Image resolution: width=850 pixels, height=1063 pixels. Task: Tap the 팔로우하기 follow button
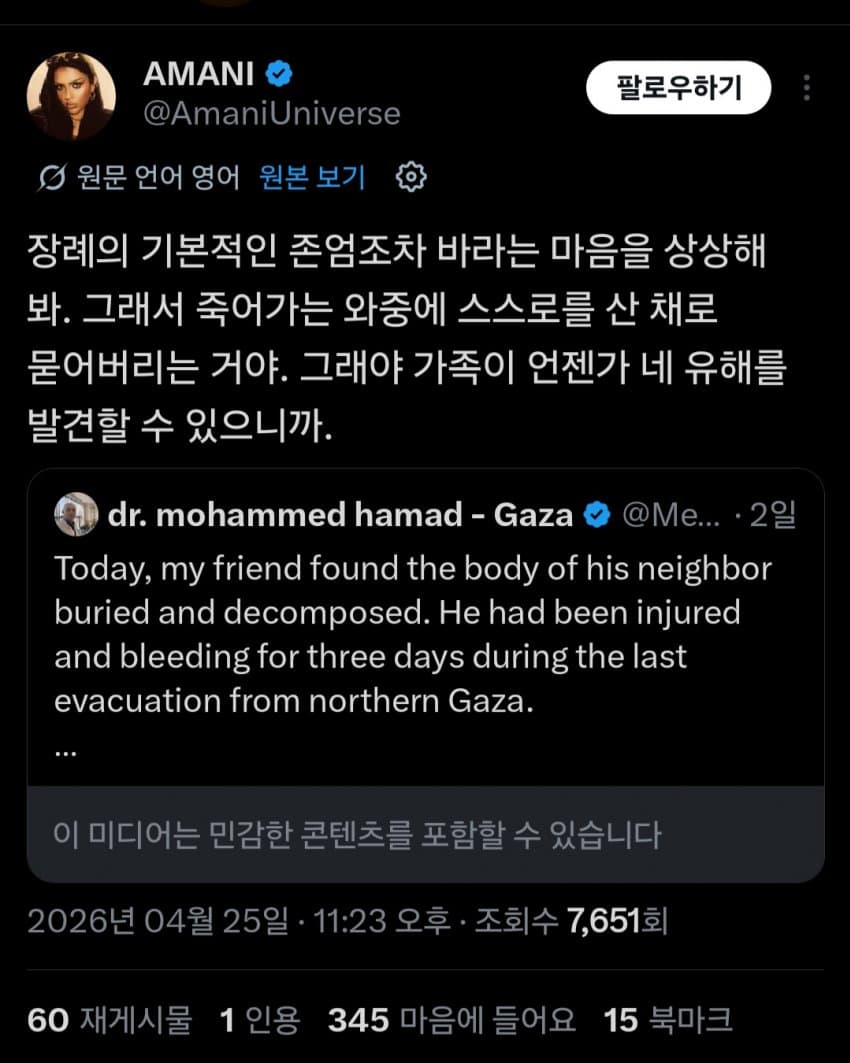(678, 88)
